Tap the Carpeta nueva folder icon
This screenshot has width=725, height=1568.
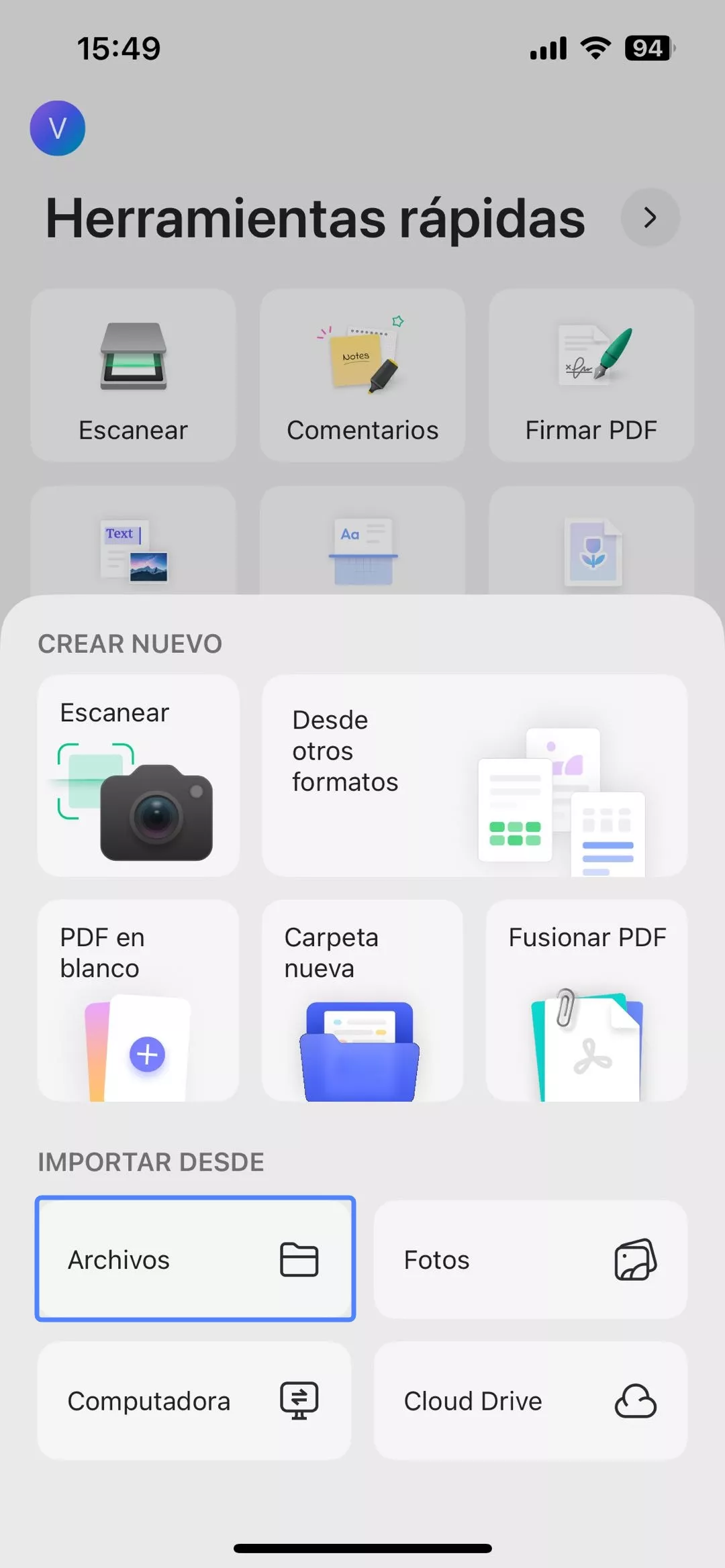point(360,1047)
